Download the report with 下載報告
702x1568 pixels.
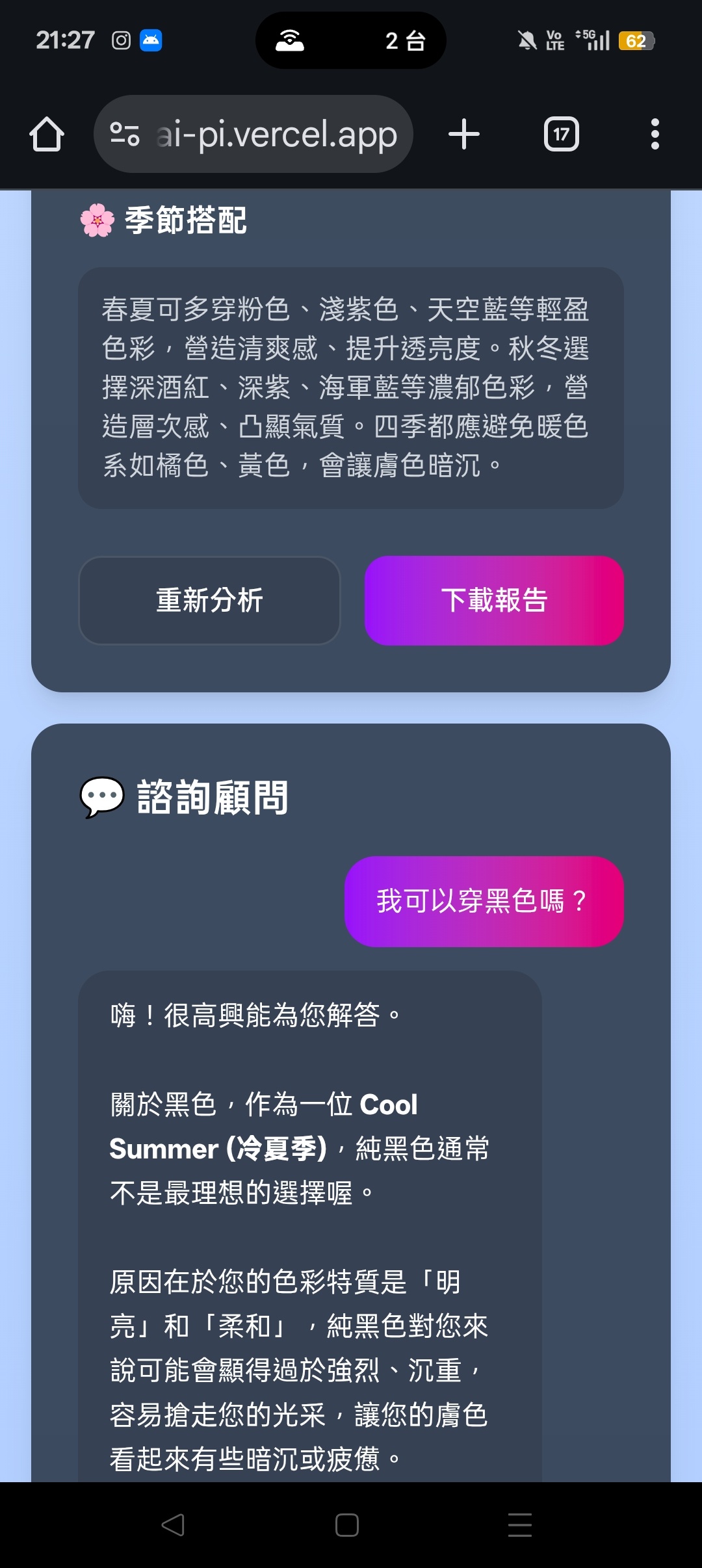coord(494,600)
